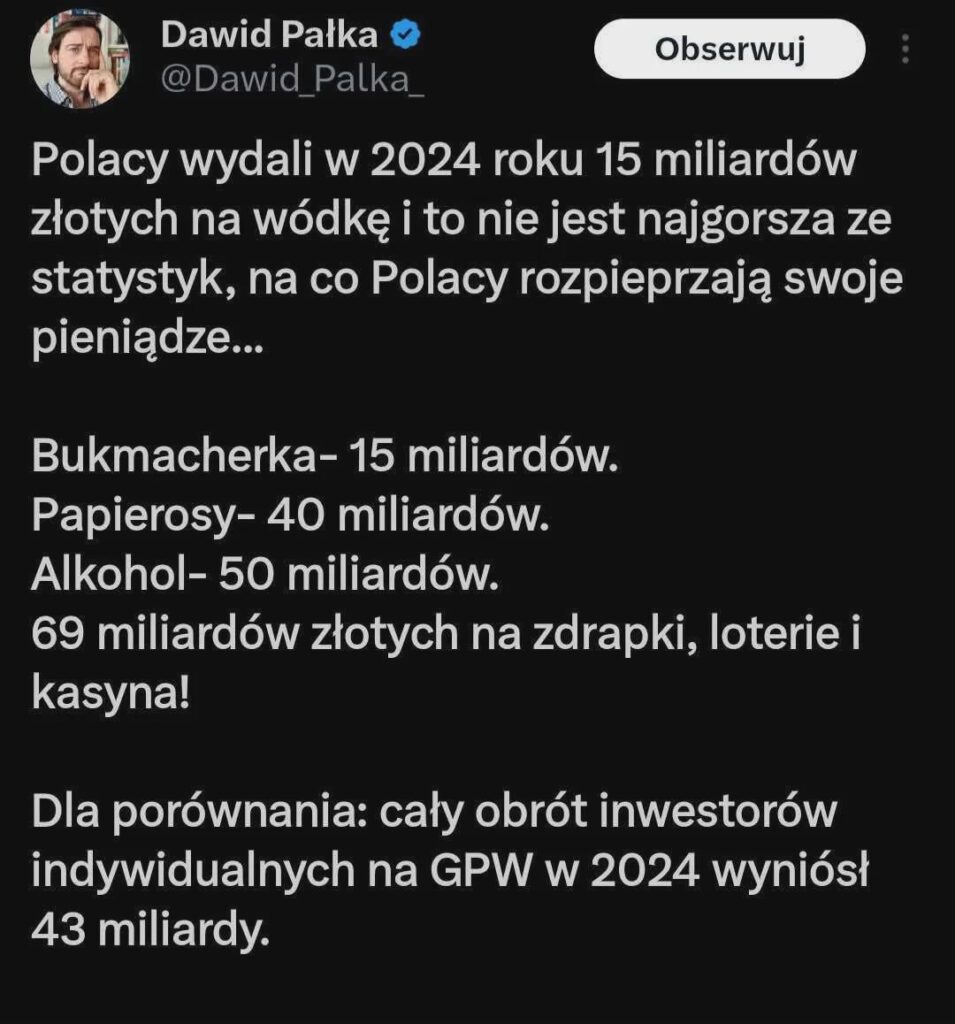Viewport: 955px width, 1024px height.
Task: Follow the account via Obserwuj
Action: tap(729, 47)
